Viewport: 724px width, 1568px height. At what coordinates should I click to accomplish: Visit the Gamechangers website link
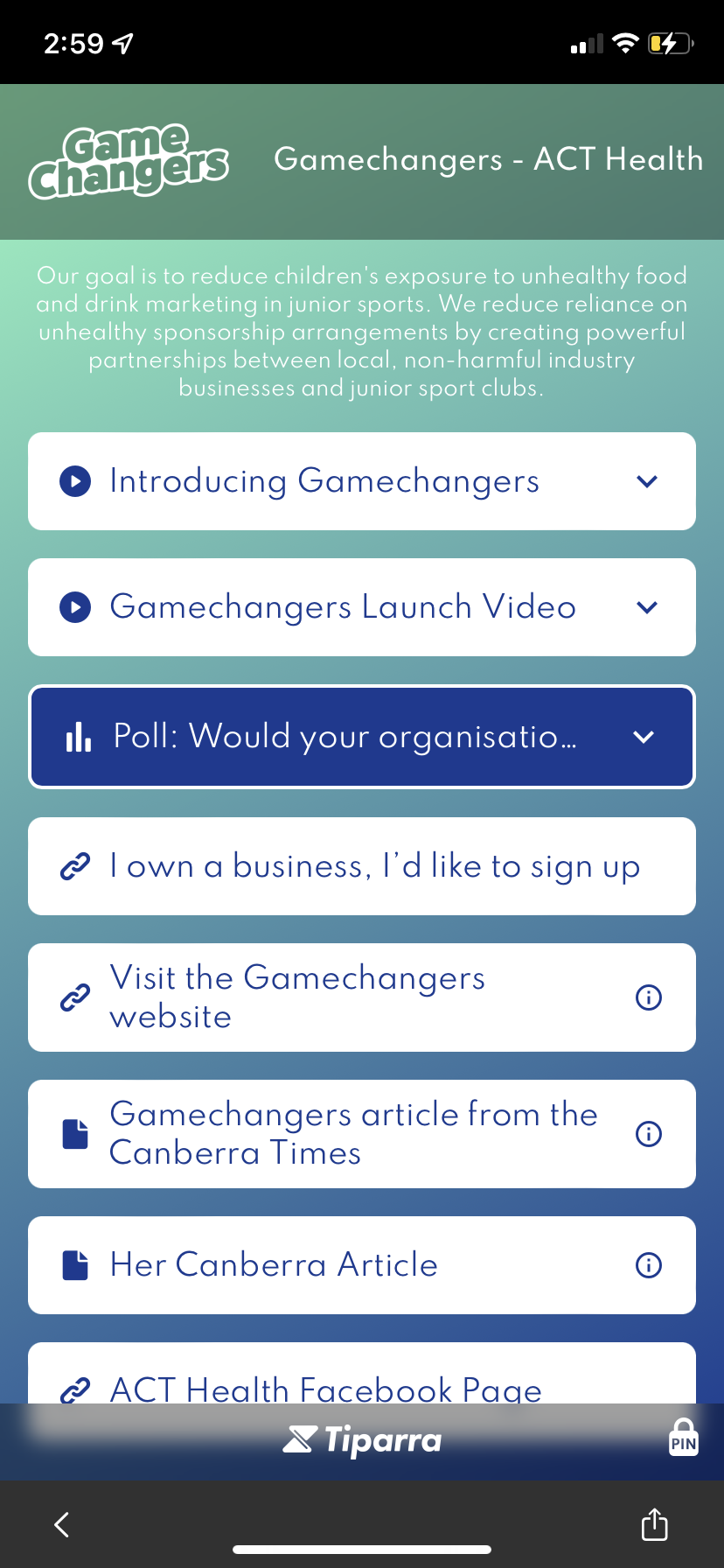(297, 997)
